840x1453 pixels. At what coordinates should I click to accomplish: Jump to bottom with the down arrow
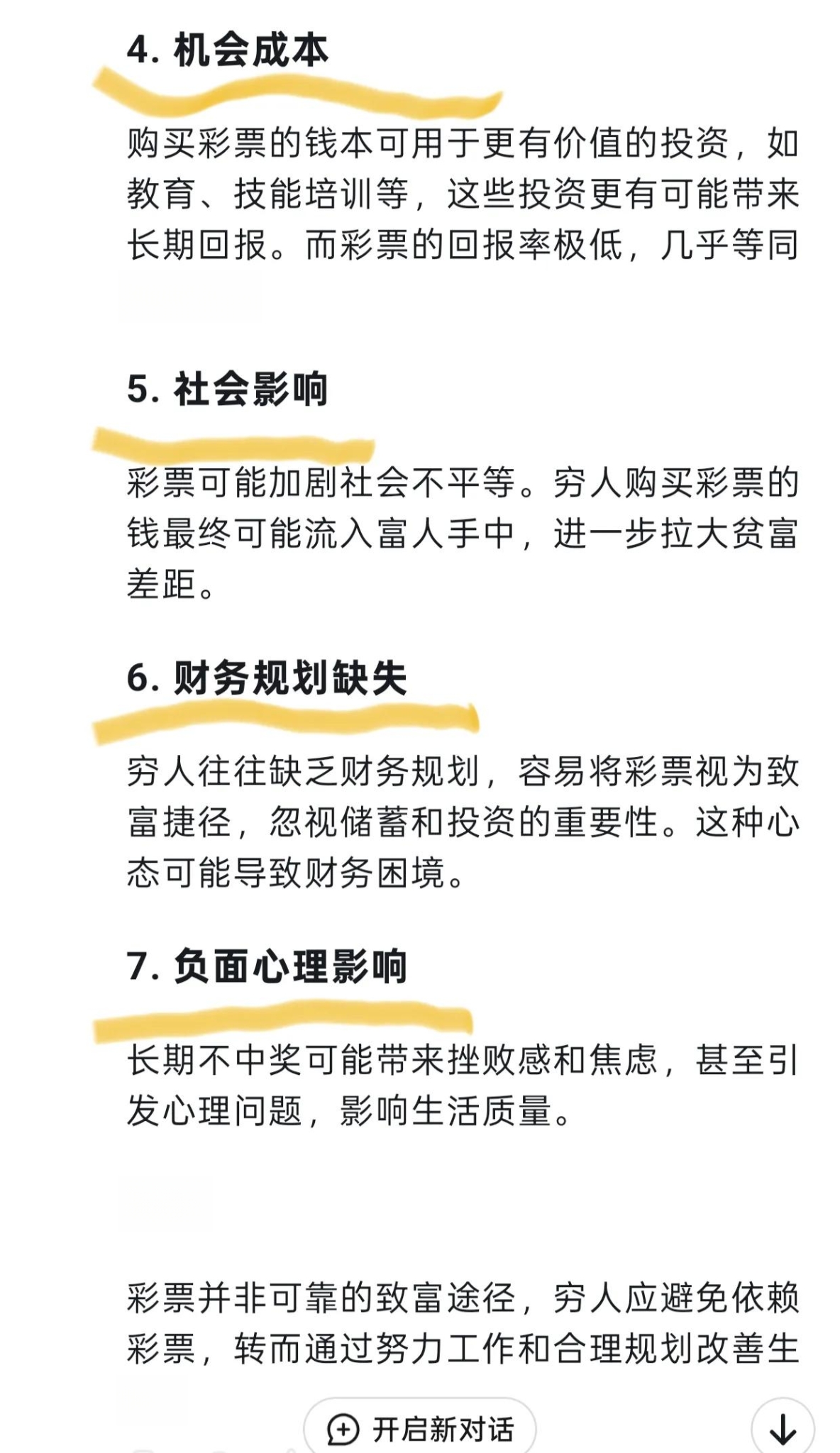pos(783,1428)
